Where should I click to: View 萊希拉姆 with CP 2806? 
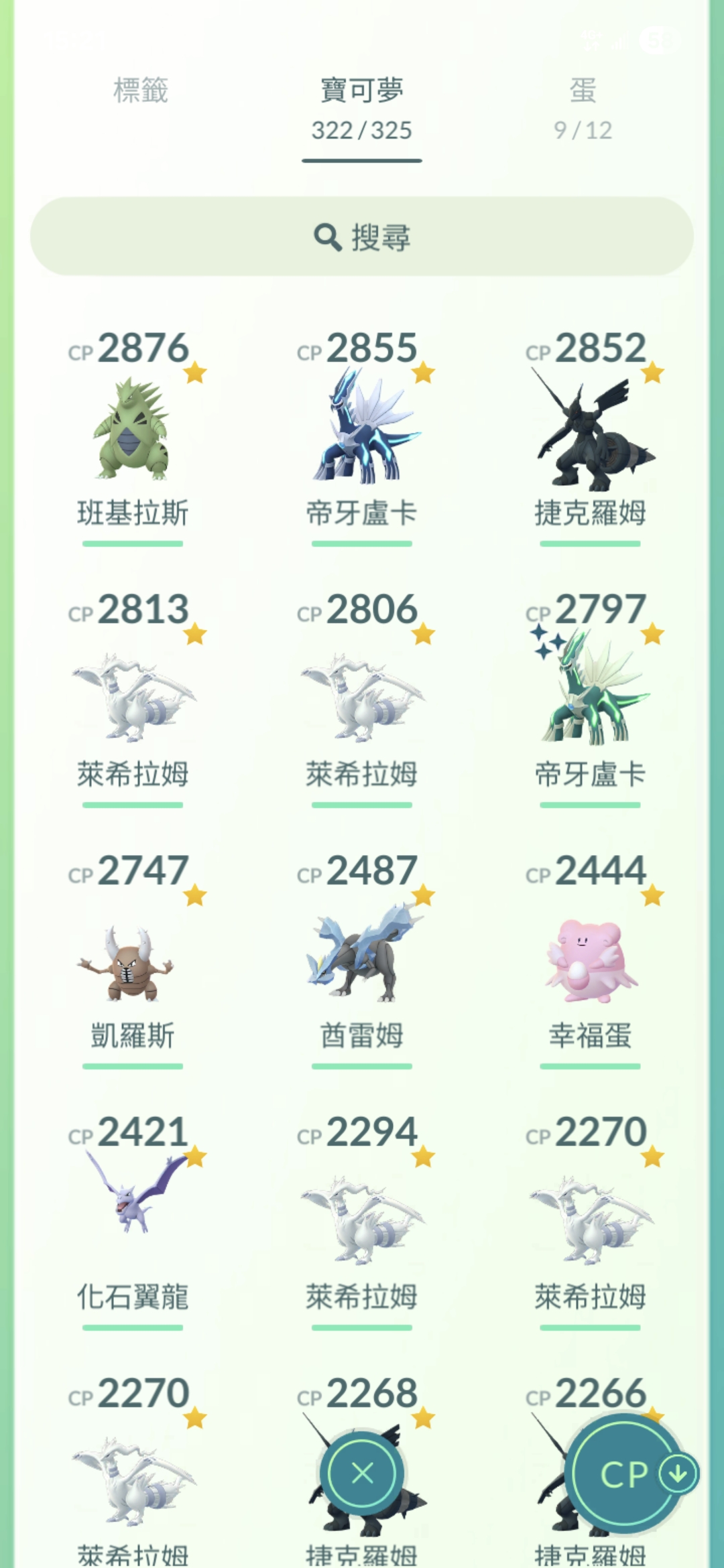(362, 697)
